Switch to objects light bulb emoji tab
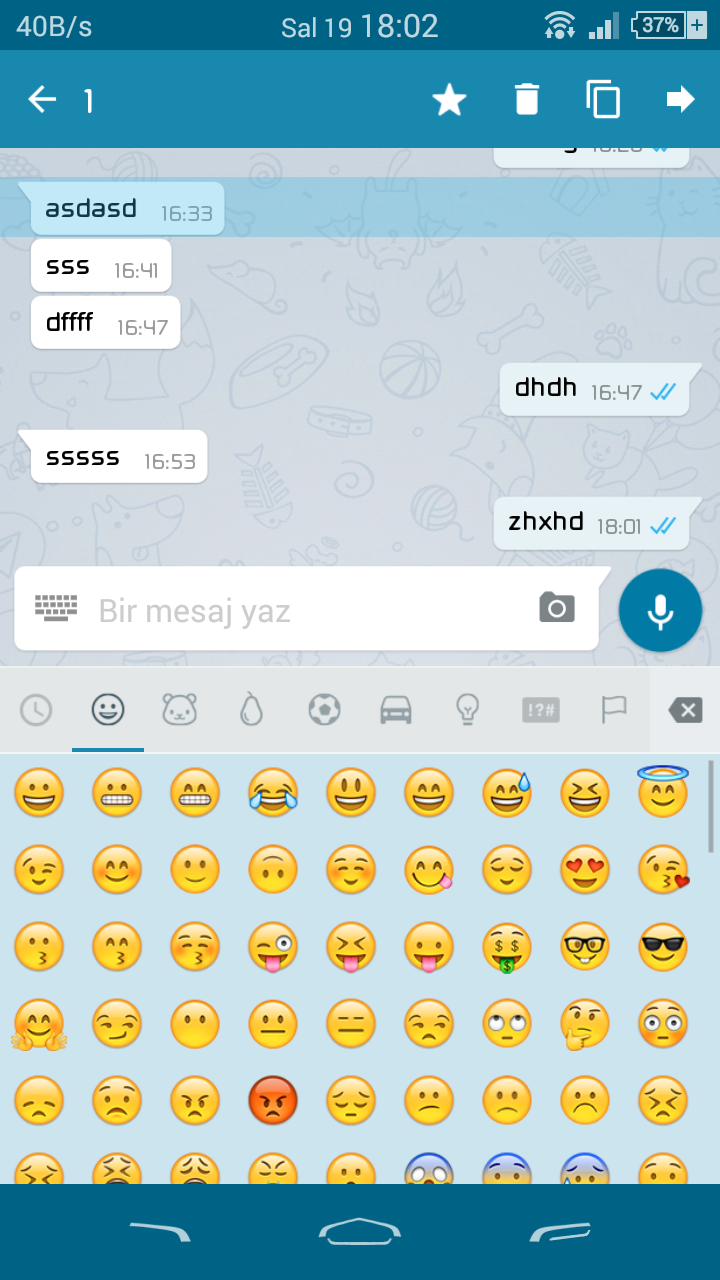The image size is (720, 1280). point(467,710)
